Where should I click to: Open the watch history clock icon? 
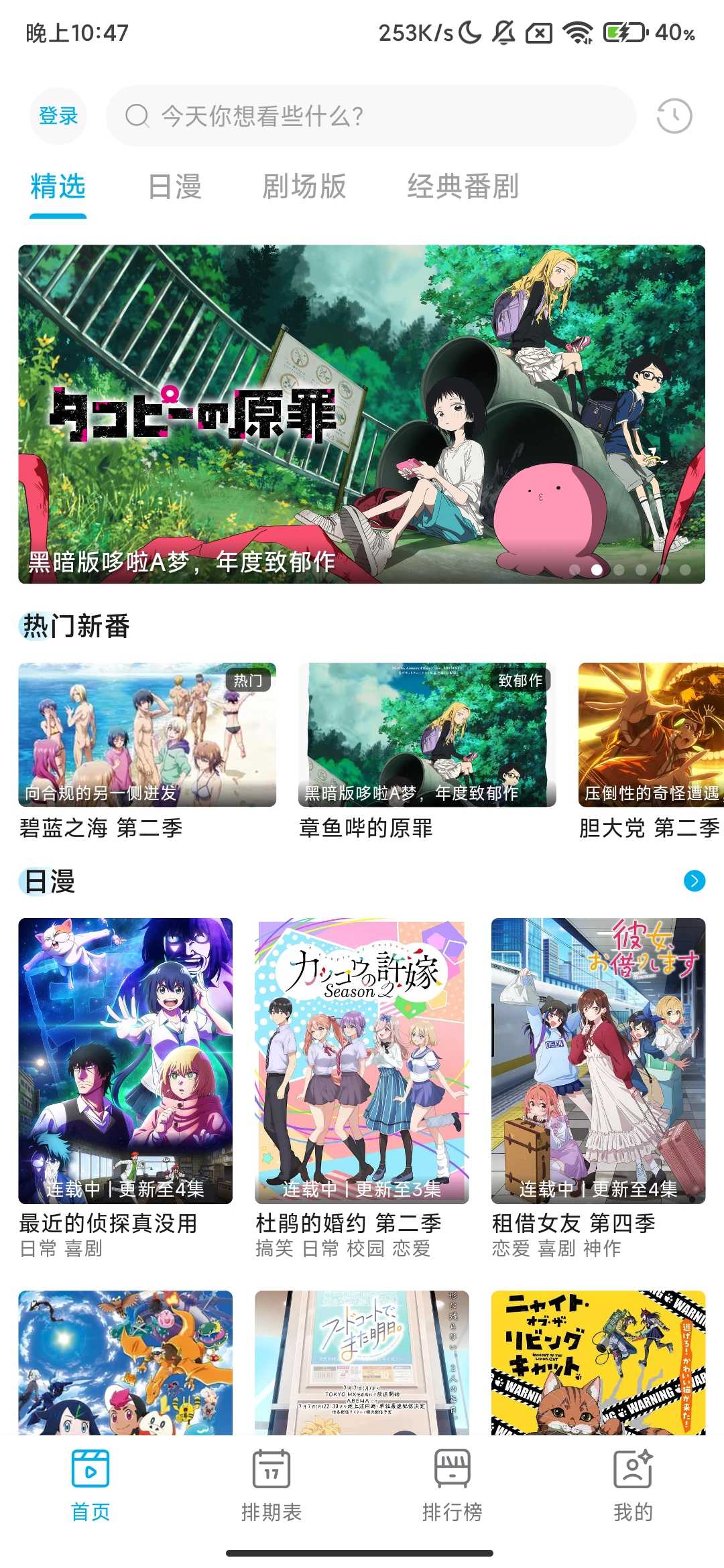[674, 116]
